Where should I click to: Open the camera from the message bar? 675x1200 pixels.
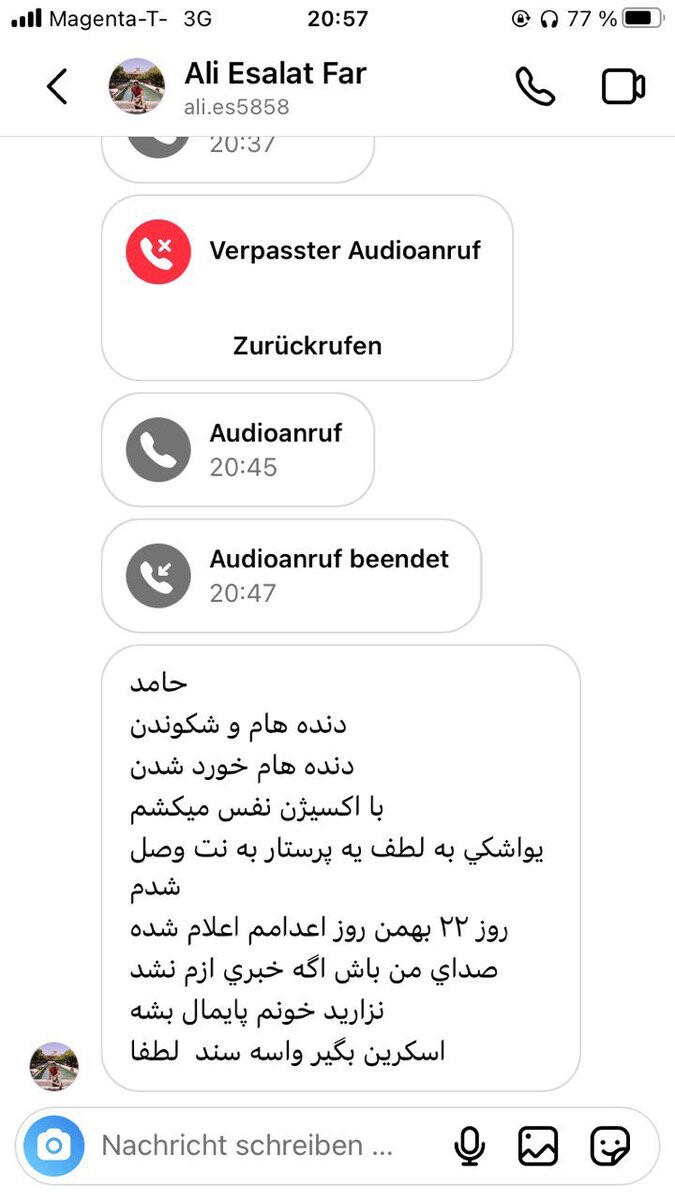tap(54, 1145)
